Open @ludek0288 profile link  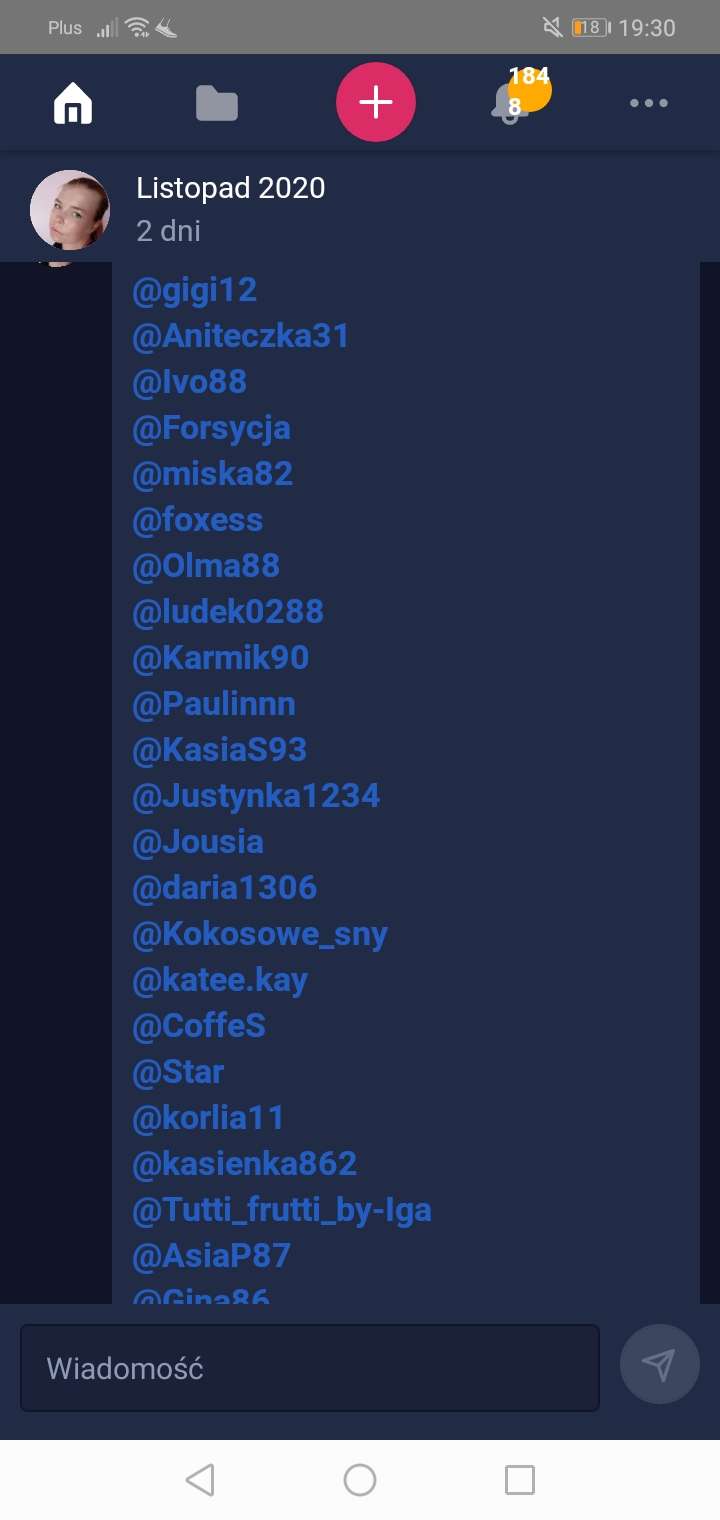228,612
